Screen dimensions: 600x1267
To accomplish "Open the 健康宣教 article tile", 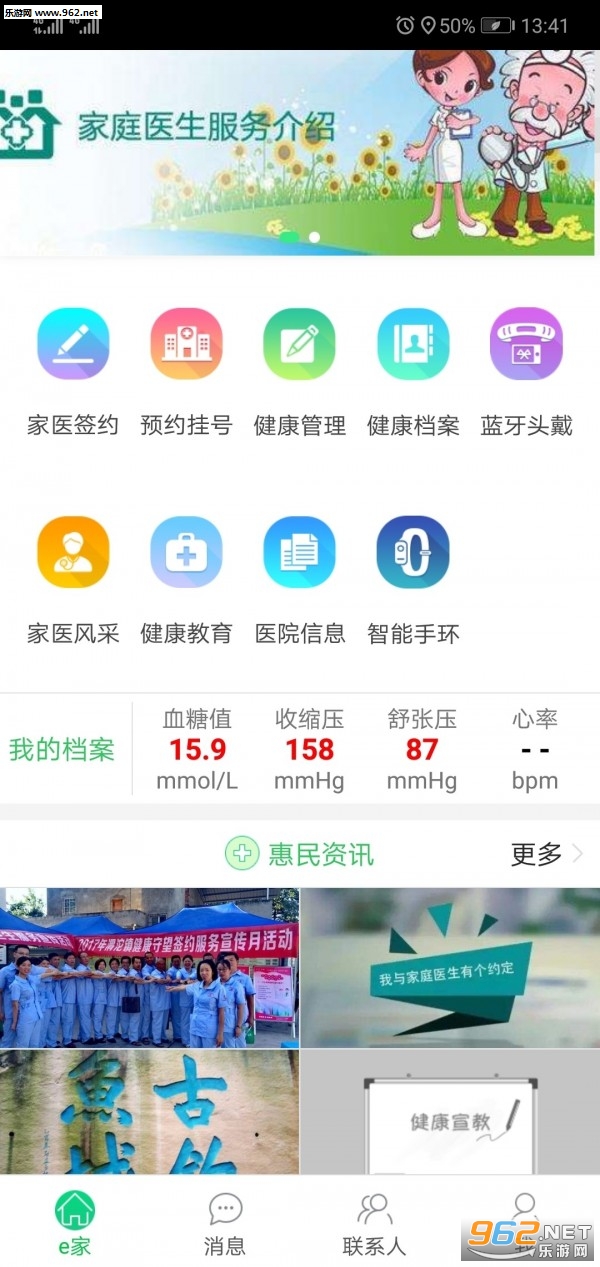I will coord(450,1112).
